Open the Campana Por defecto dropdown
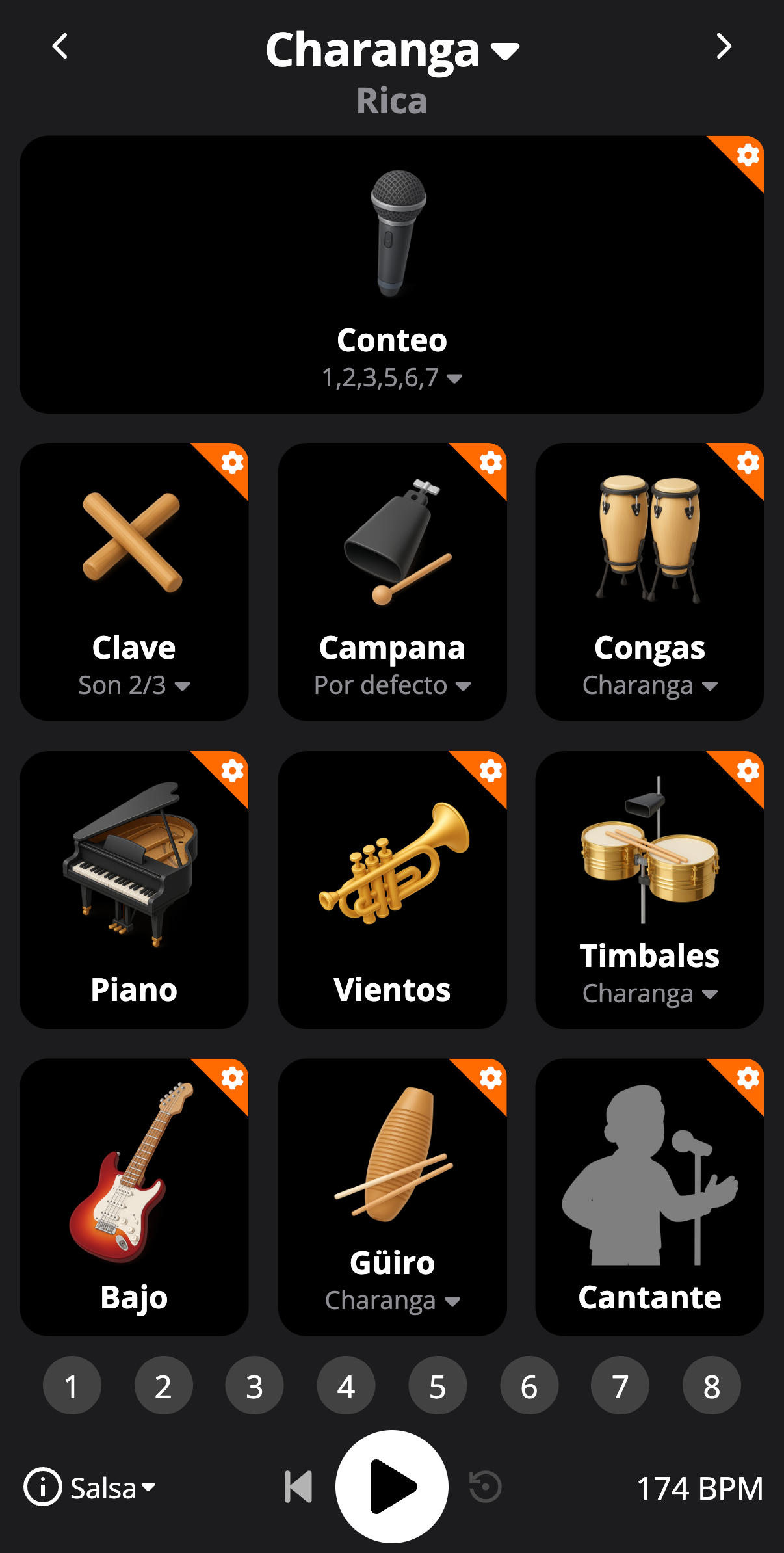 point(392,685)
